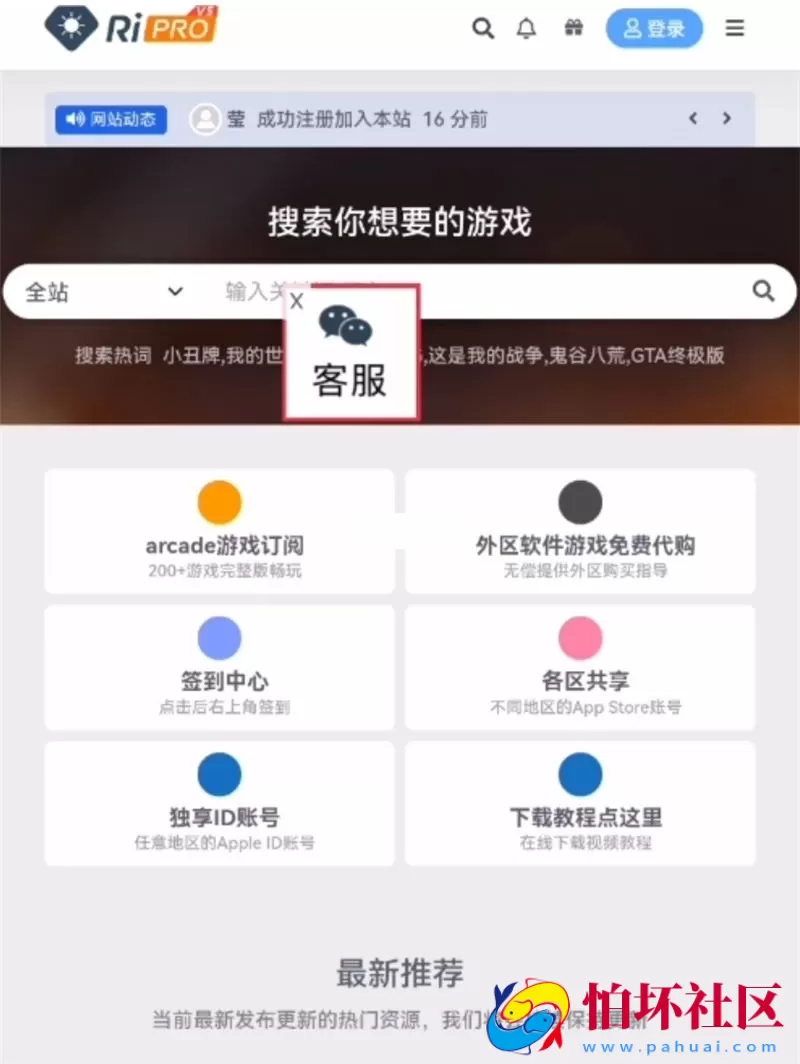Open the notifications bell

pos(526,29)
